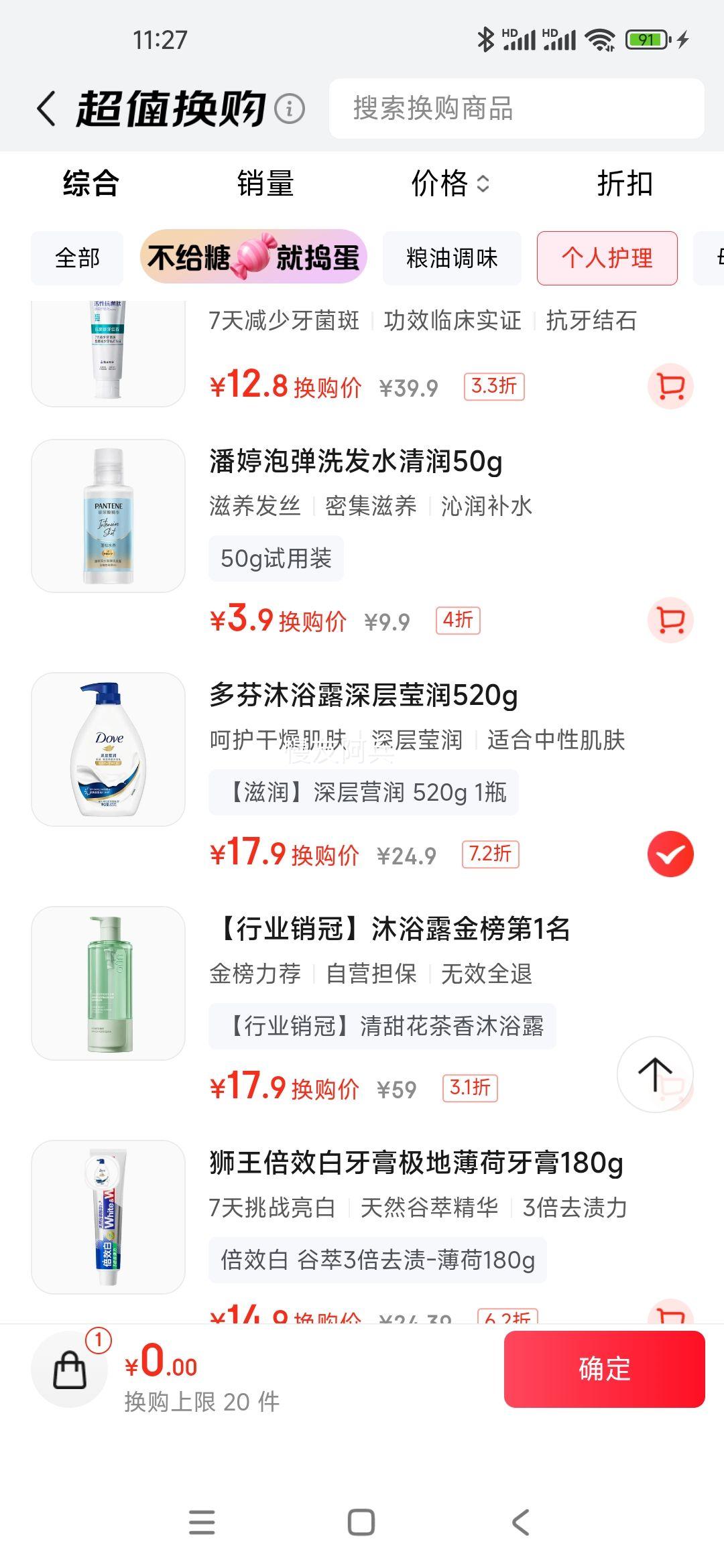
Task: Go back from the 超值换购 page
Action: [x=46, y=109]
